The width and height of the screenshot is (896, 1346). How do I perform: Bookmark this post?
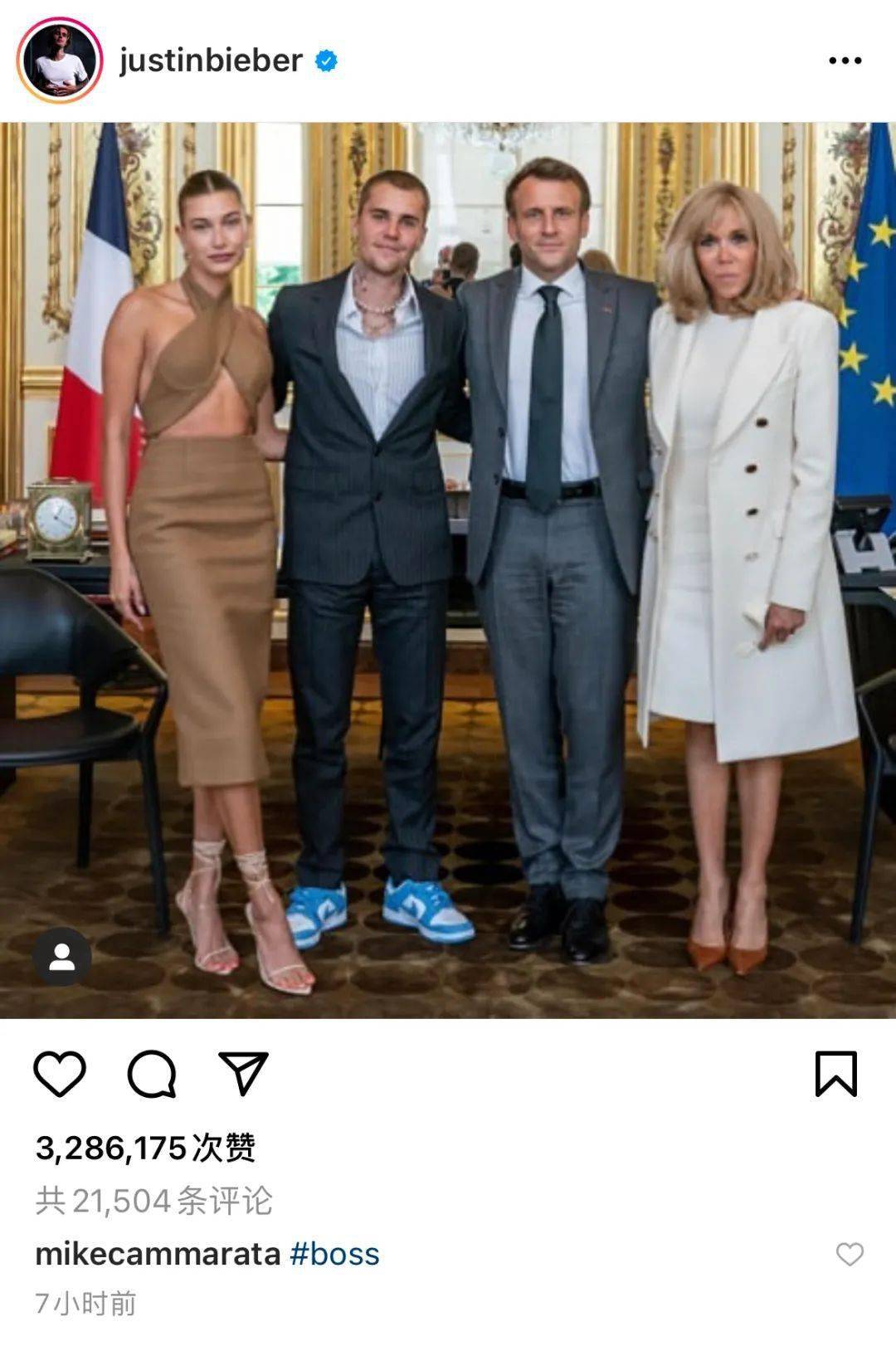(835, 1074)
